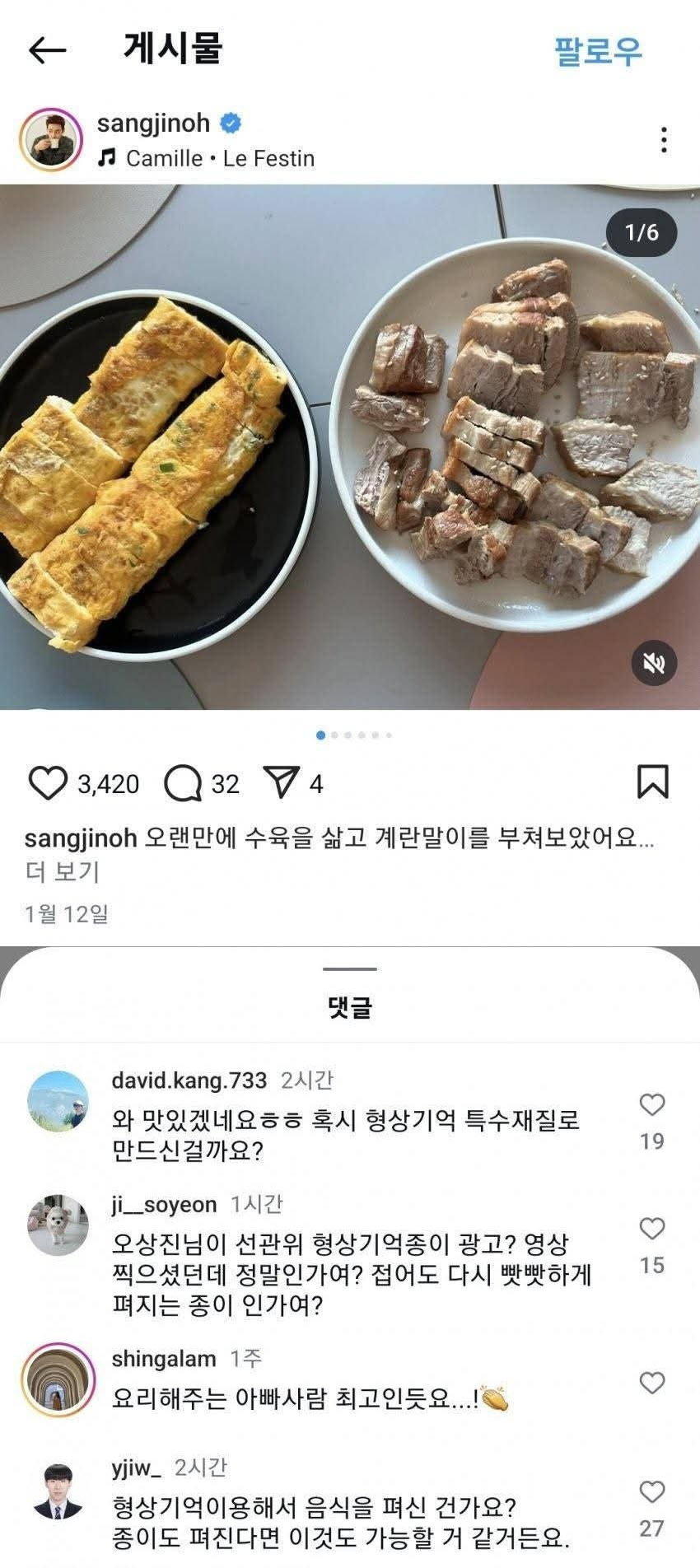Go back using the arrow icon
Image resolution: width=700 pixels, height=1568 pixels.
(x=47, y=51)
